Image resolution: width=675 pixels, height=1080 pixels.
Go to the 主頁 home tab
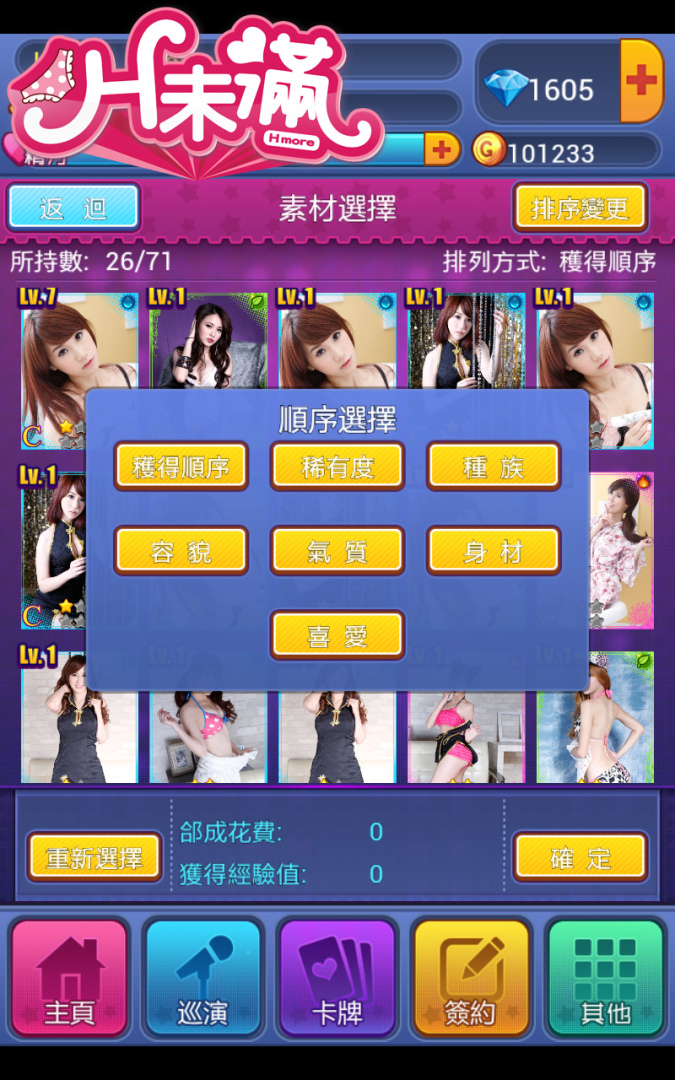tap(70, 977)
